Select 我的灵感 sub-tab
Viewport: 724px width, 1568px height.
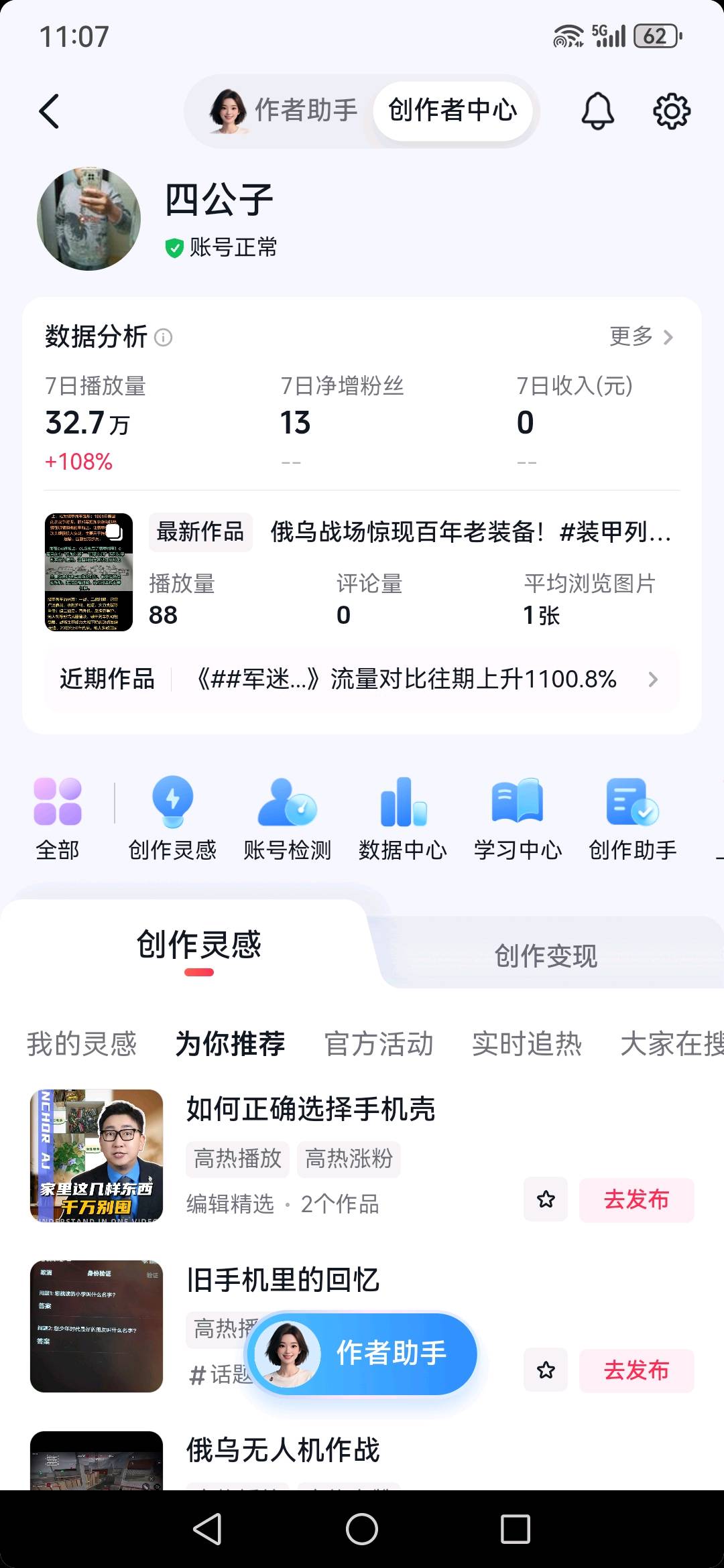81,1044
